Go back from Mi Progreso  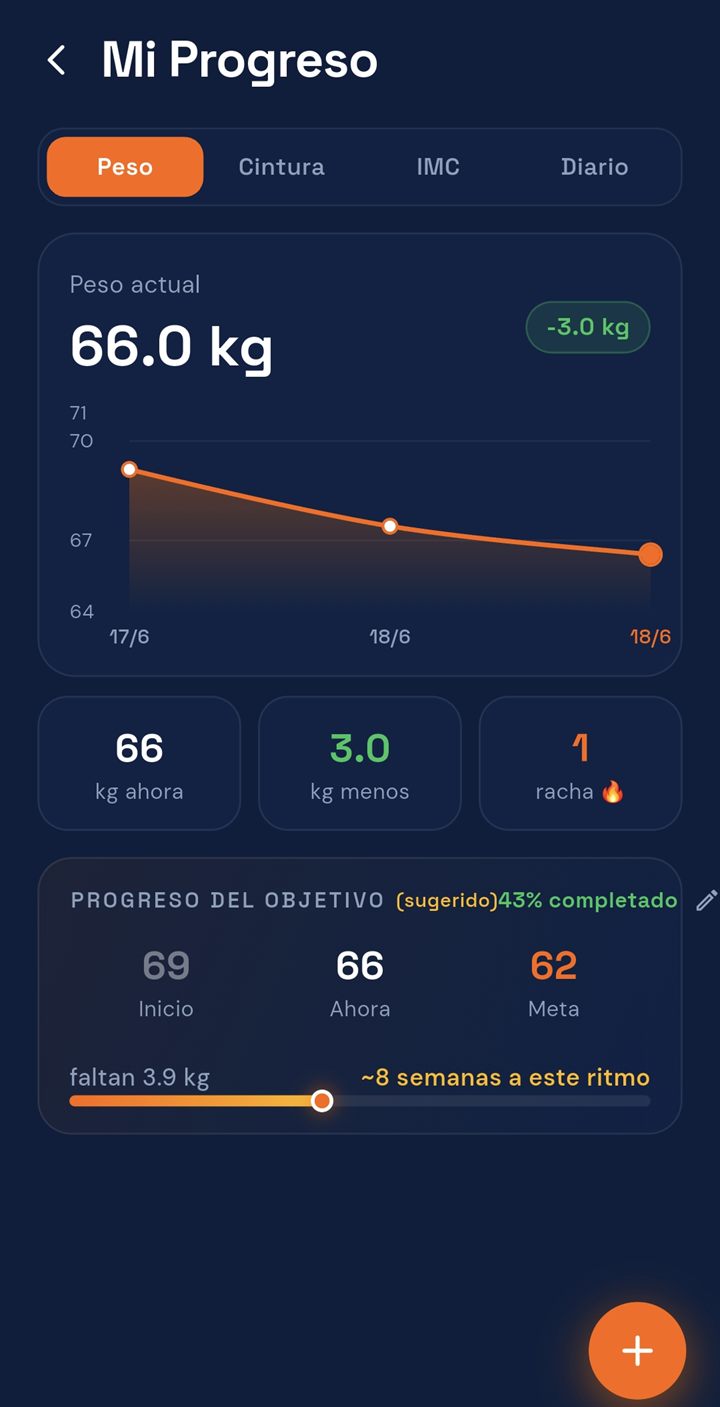click(x=57, y=60)
